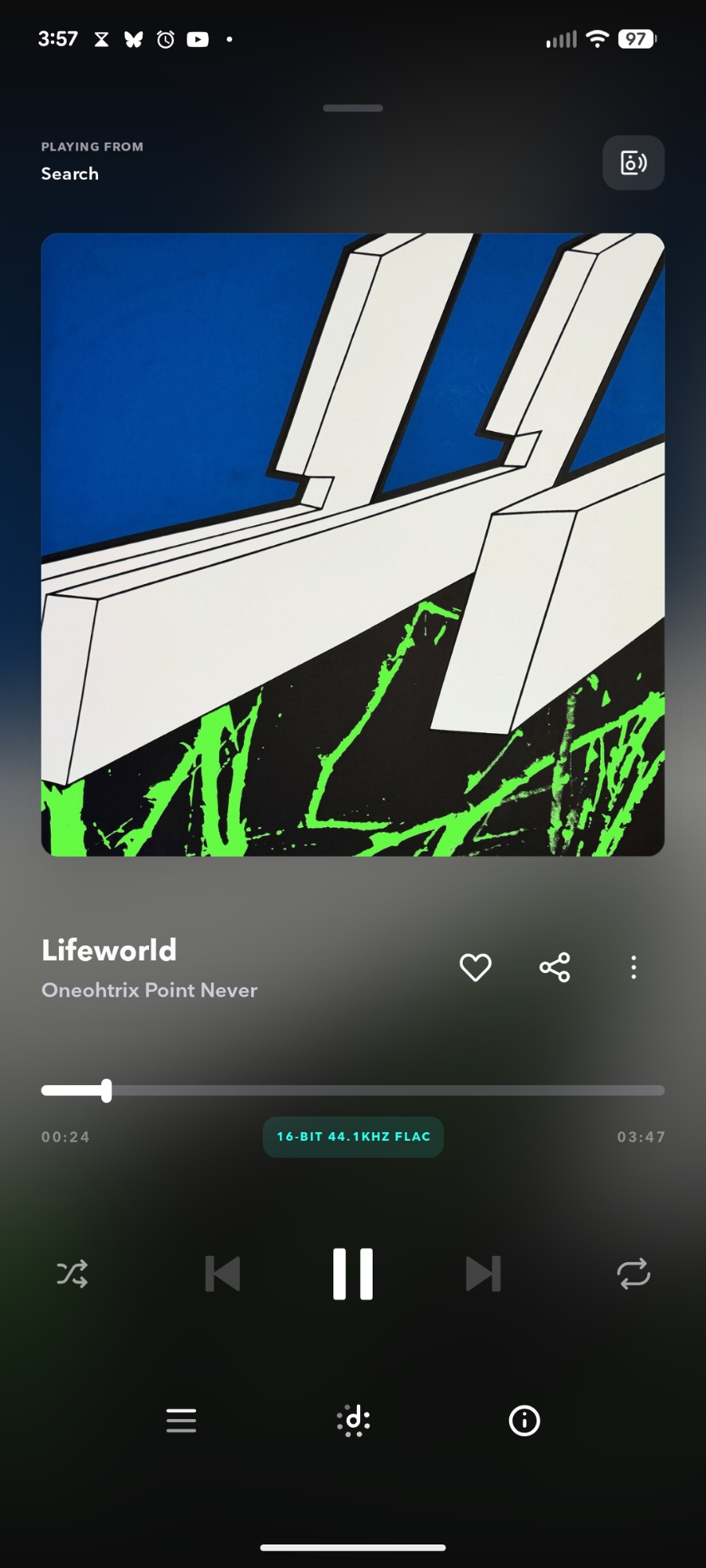This screenshot has height=1568, width=706.
Task: Skip to the next track
Action: pos(483,1274)
